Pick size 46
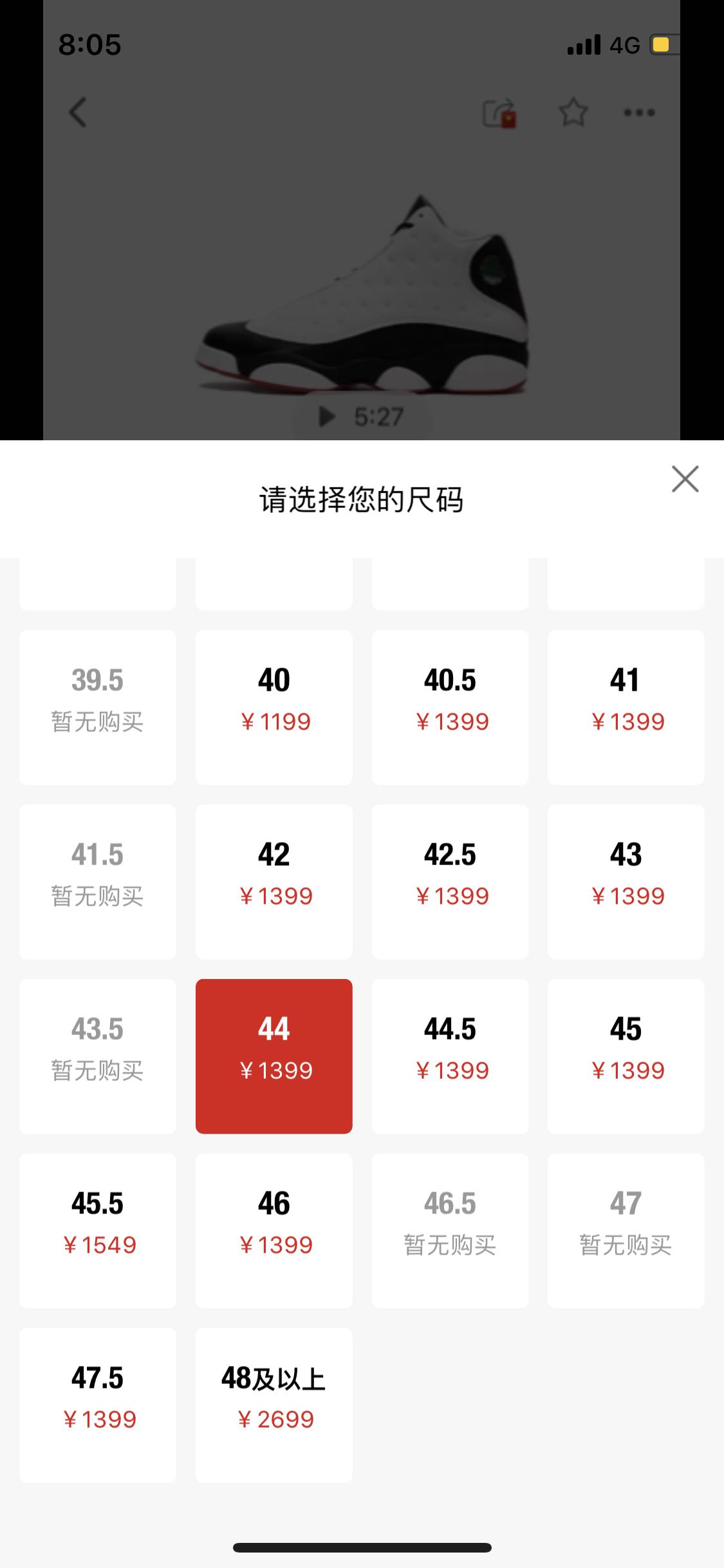 [274, 1230]
